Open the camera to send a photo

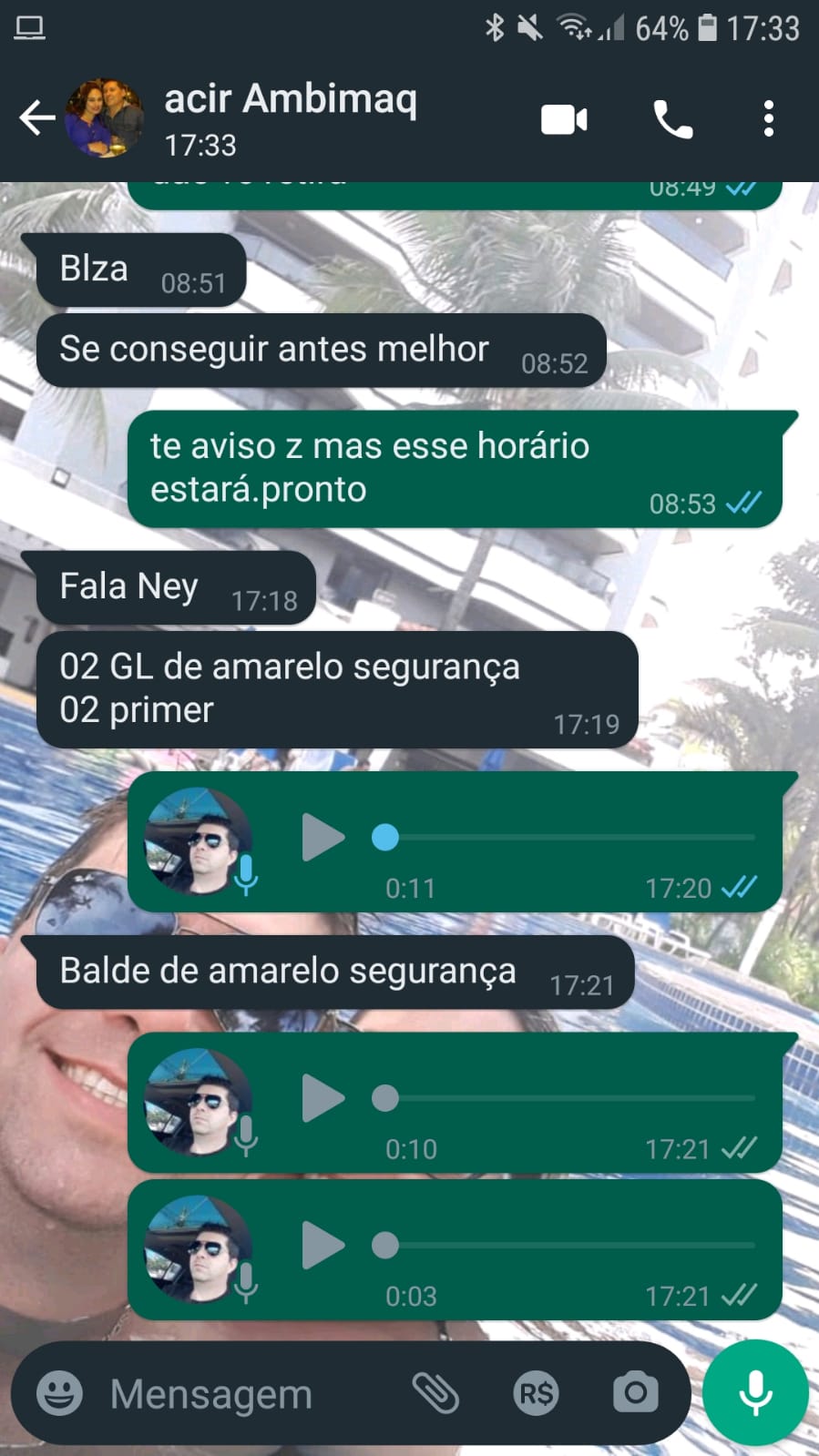(635, 1392)
